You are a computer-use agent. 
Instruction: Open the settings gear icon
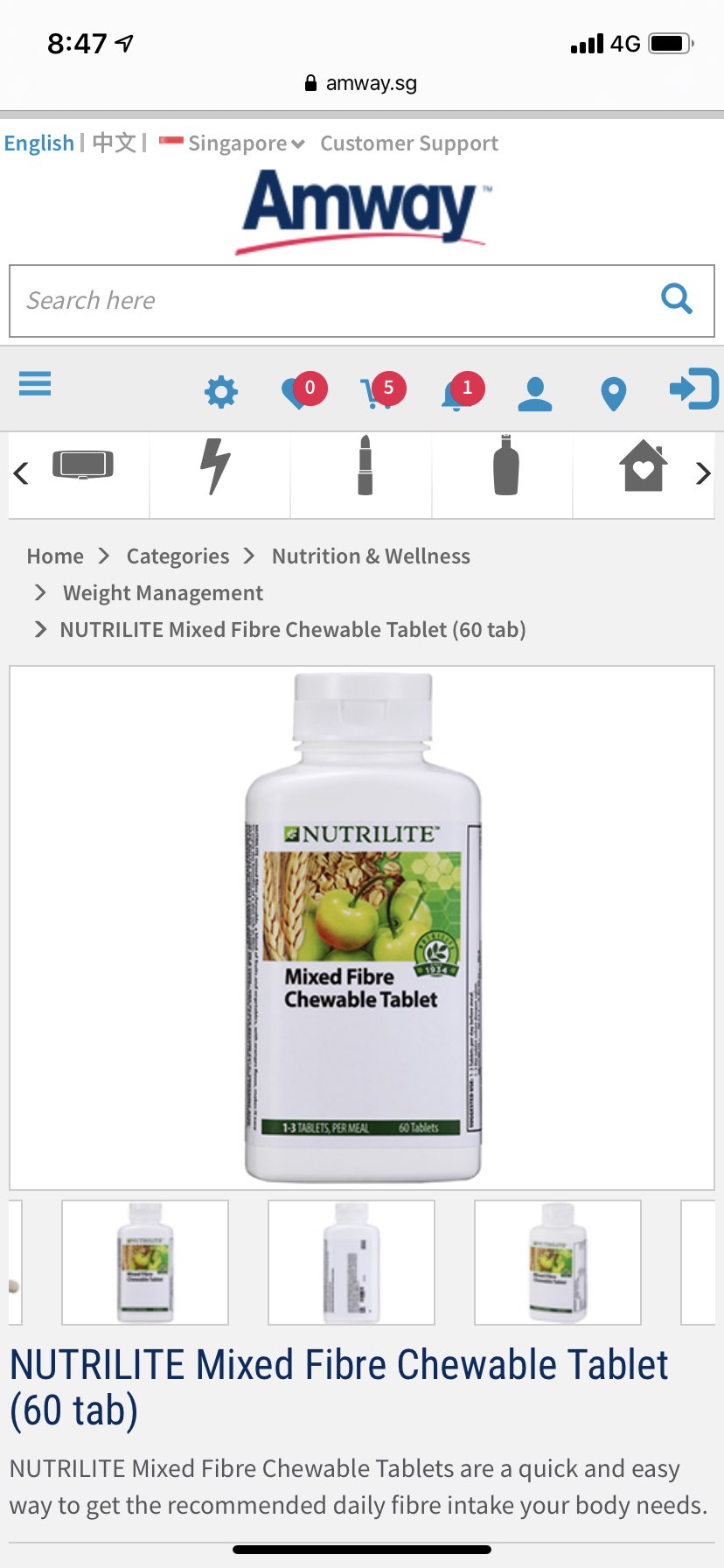pyautogui.click(x=220, y=392)
